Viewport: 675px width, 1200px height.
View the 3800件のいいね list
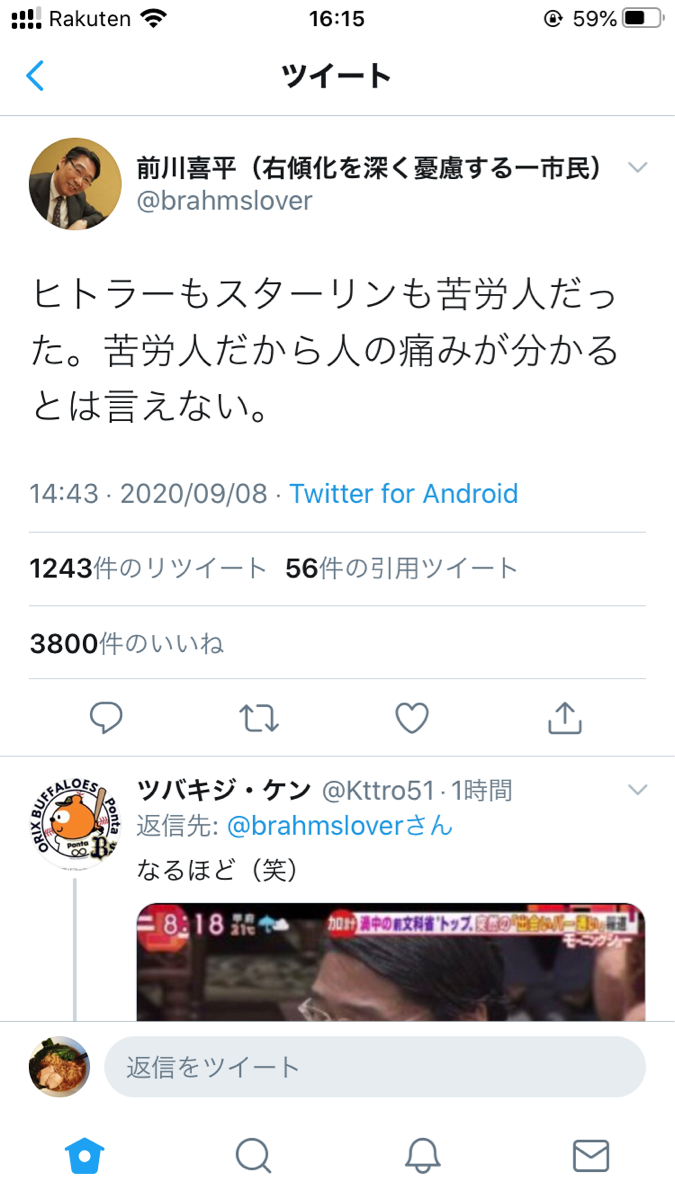pos(127,644)
